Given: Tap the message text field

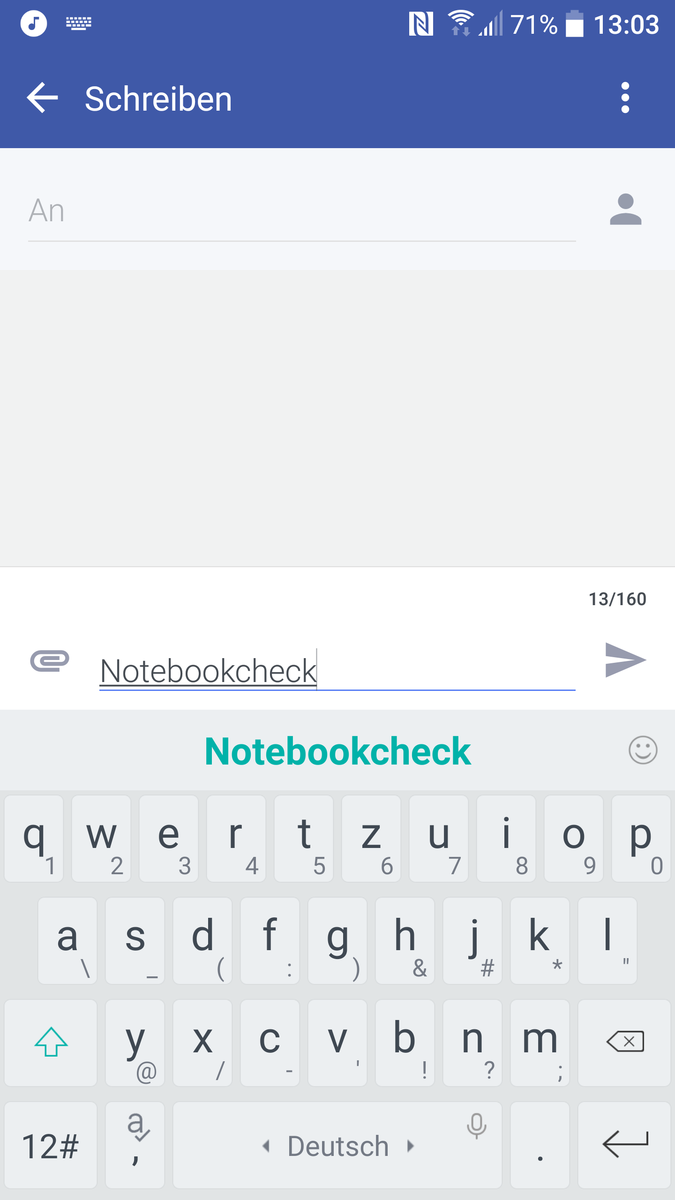Looking at the screenshot, I should tap(336, 670).
